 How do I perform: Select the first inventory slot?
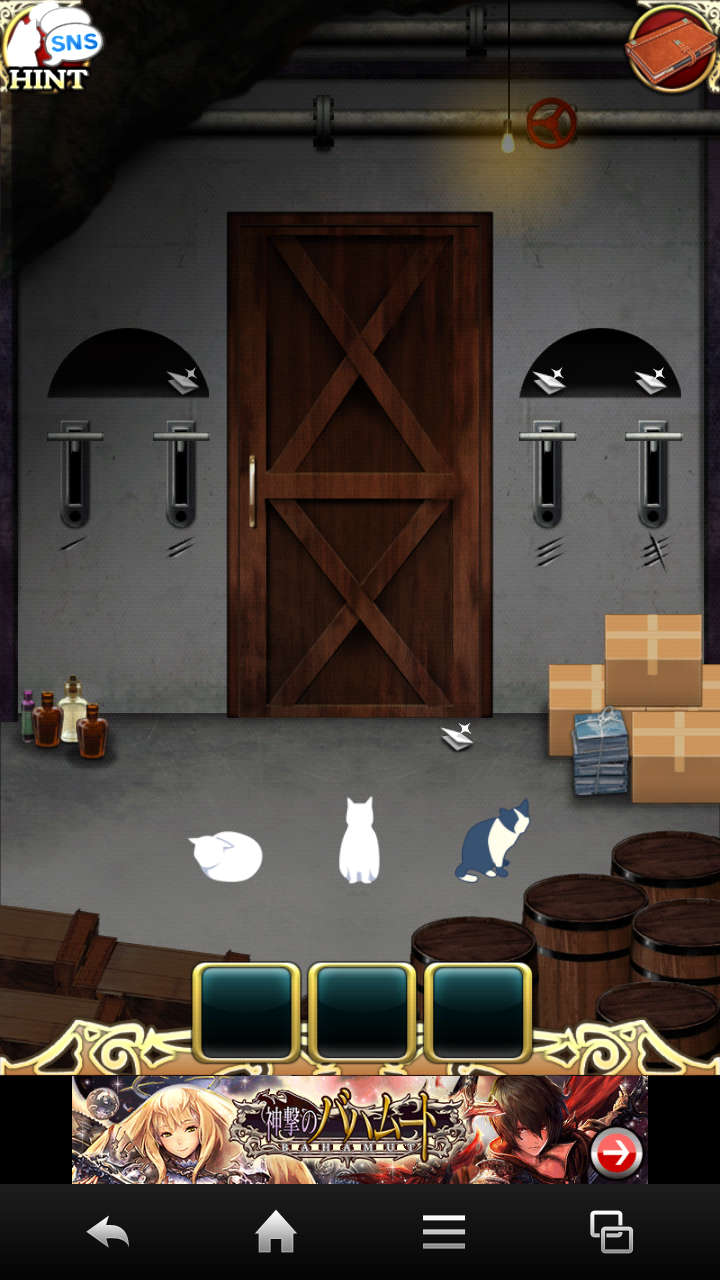click(246, 1012)
